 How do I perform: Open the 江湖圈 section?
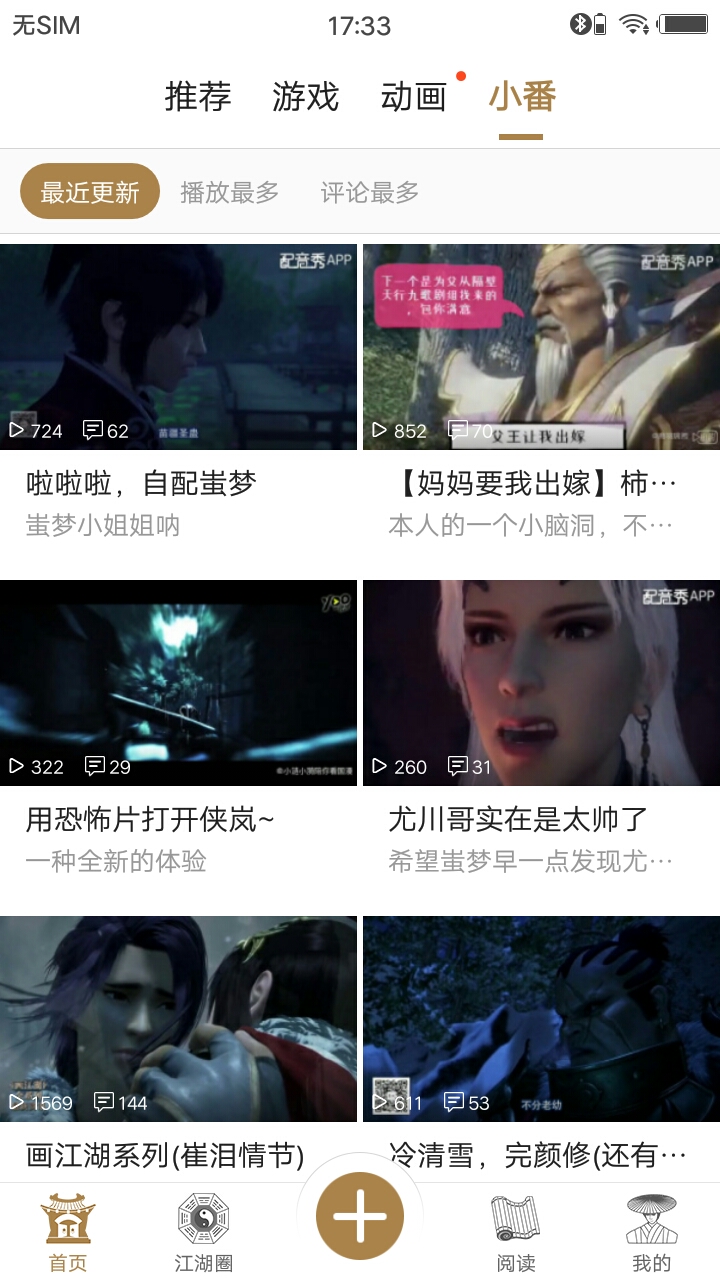[204, 1232]
